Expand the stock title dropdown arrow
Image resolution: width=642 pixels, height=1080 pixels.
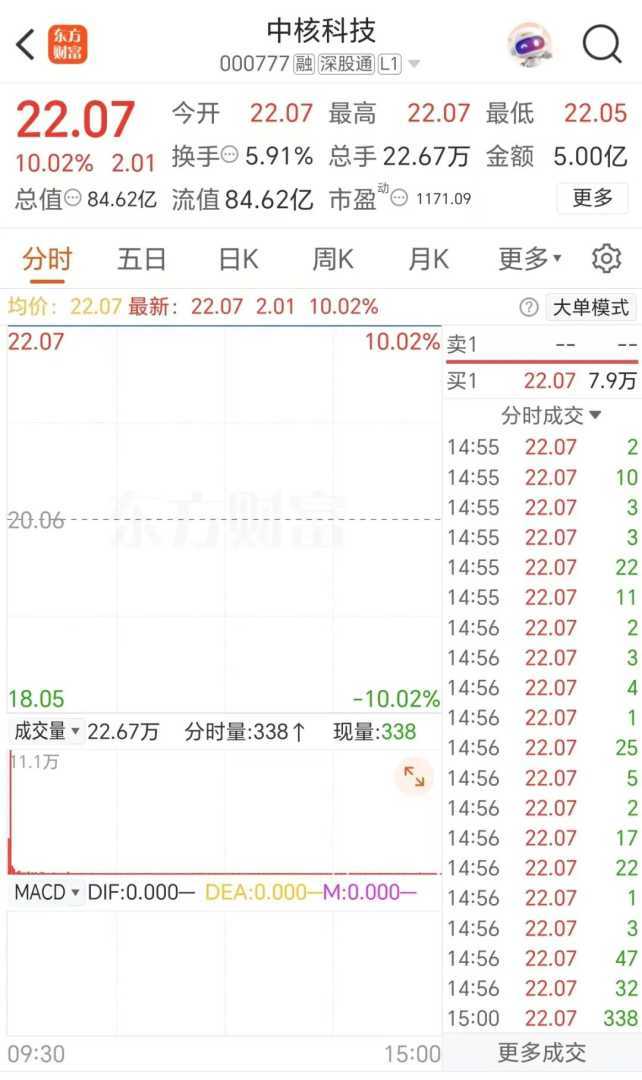click(x=414, y=65)
